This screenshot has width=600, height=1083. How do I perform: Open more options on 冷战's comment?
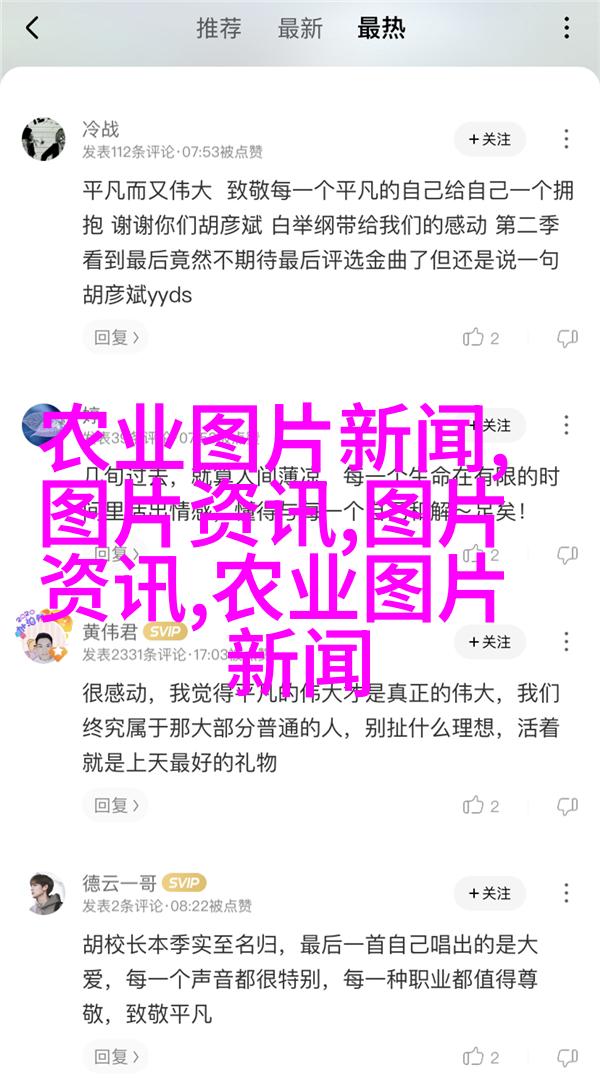tap(567, 139)
